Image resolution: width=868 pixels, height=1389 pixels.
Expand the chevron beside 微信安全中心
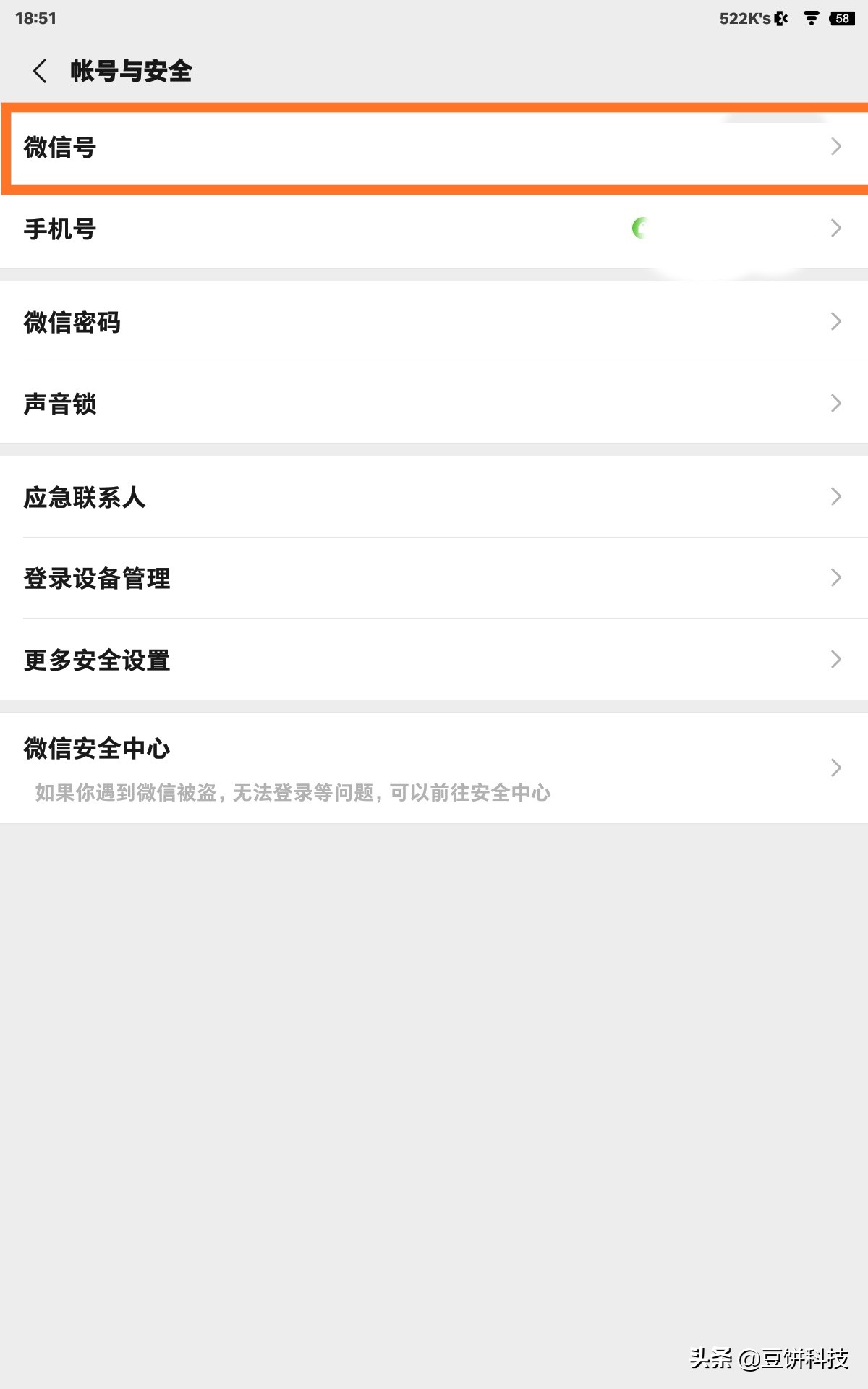pos(836,767)
